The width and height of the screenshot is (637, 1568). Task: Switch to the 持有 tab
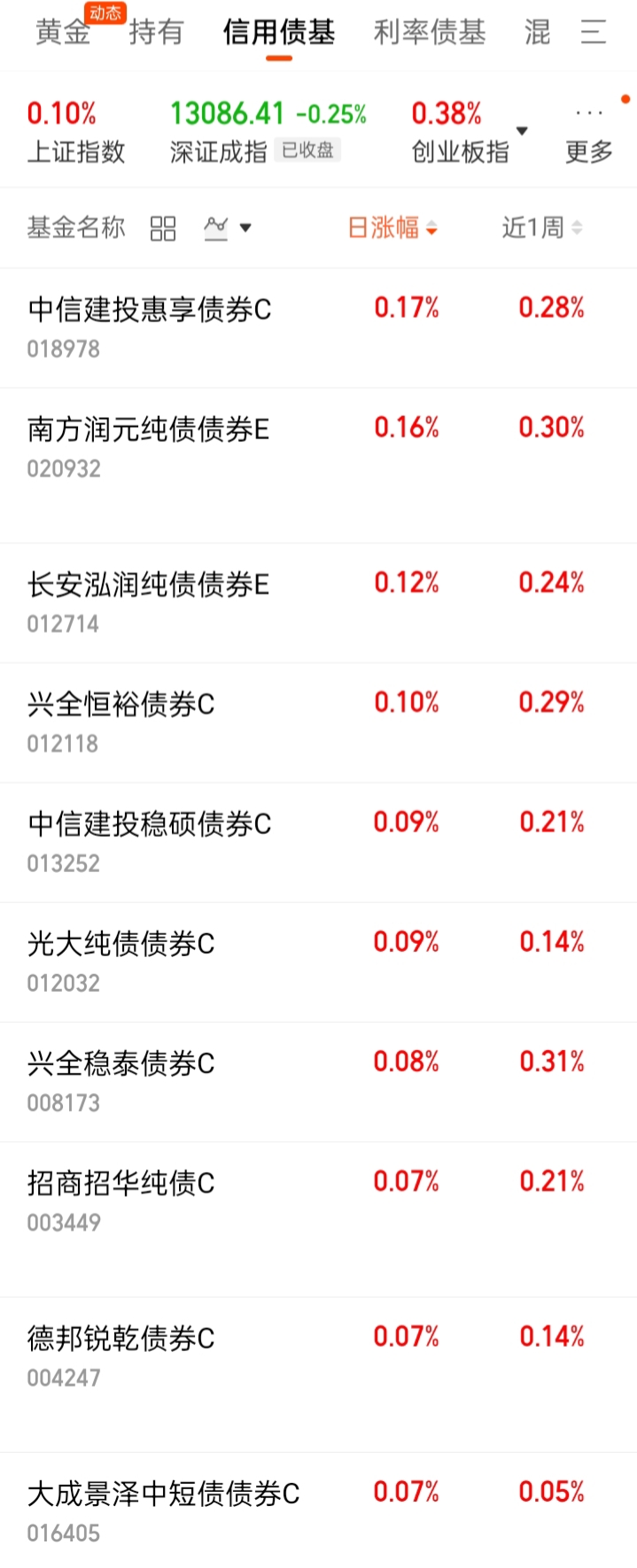point(156,33)
